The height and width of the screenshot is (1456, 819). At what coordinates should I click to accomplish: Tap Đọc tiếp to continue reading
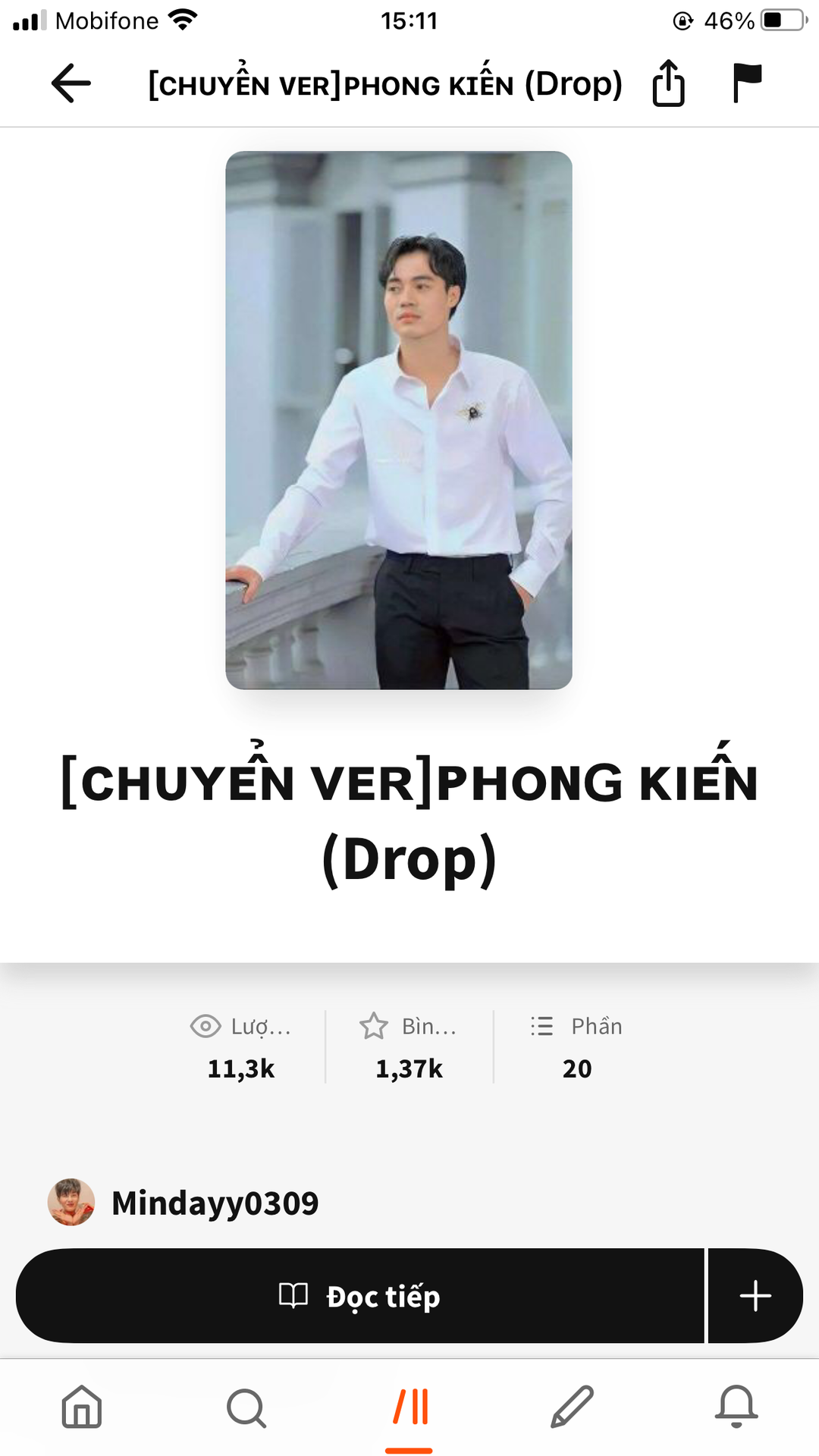coord(360,1296)
